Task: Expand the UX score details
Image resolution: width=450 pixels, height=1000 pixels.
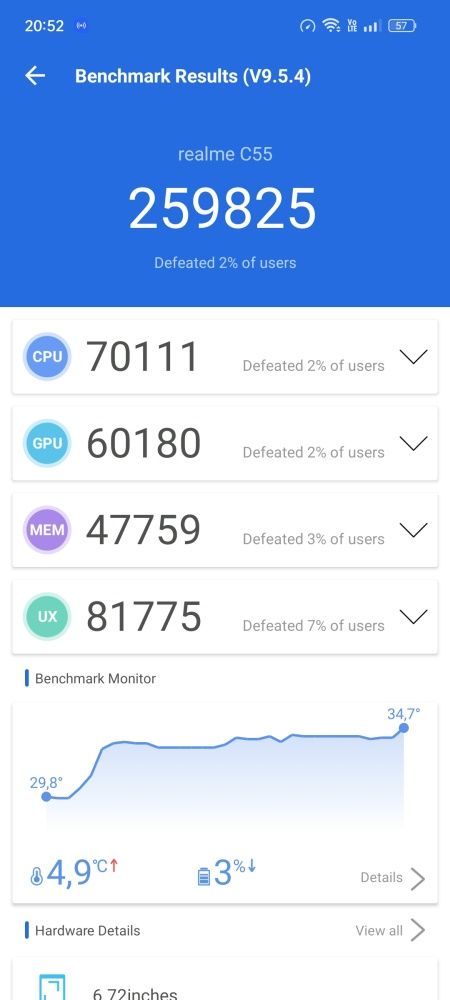Action: click(413, 617)
